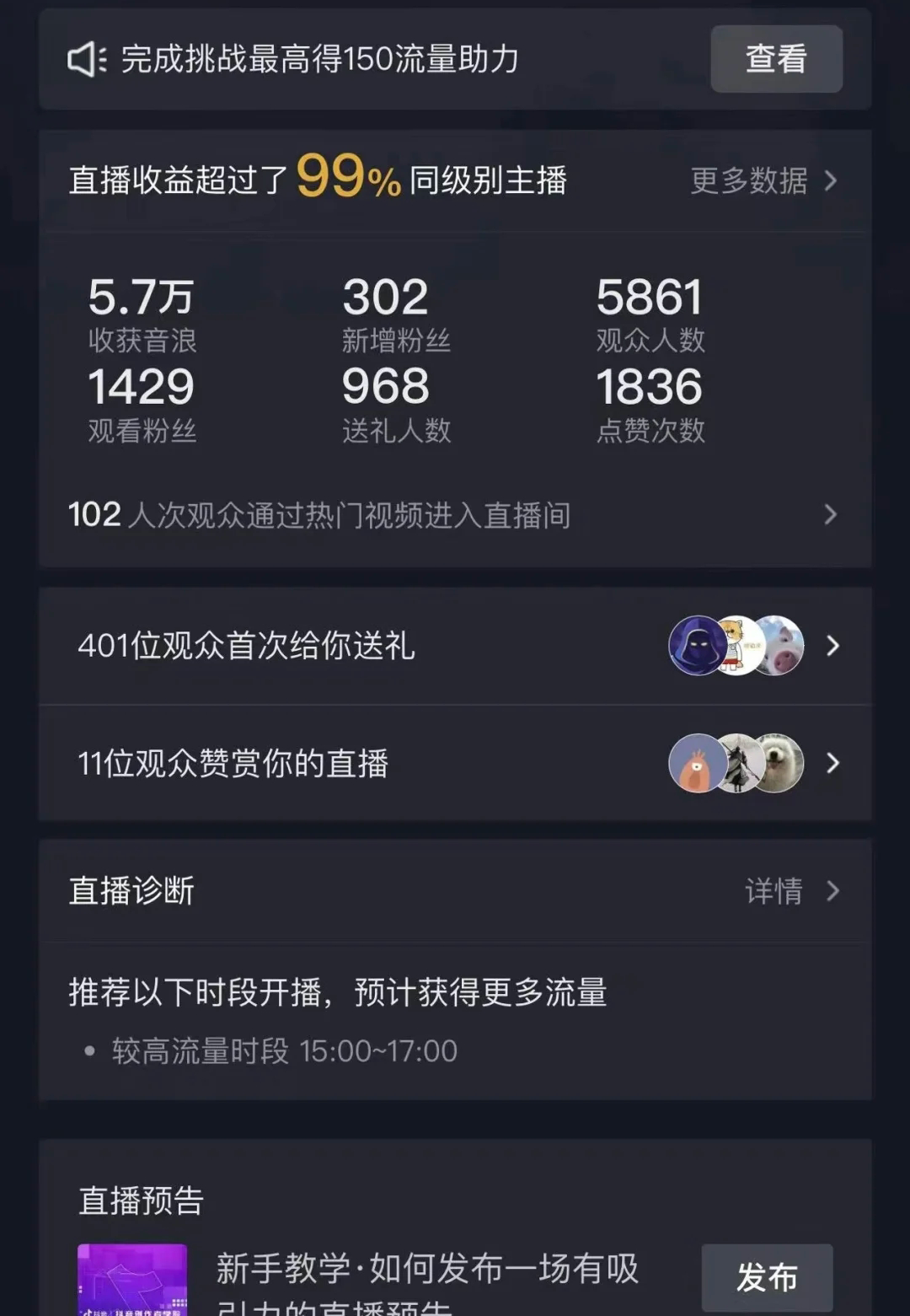Tap 发布 to publish a live preview
910x1316 pixels.
767,1277
